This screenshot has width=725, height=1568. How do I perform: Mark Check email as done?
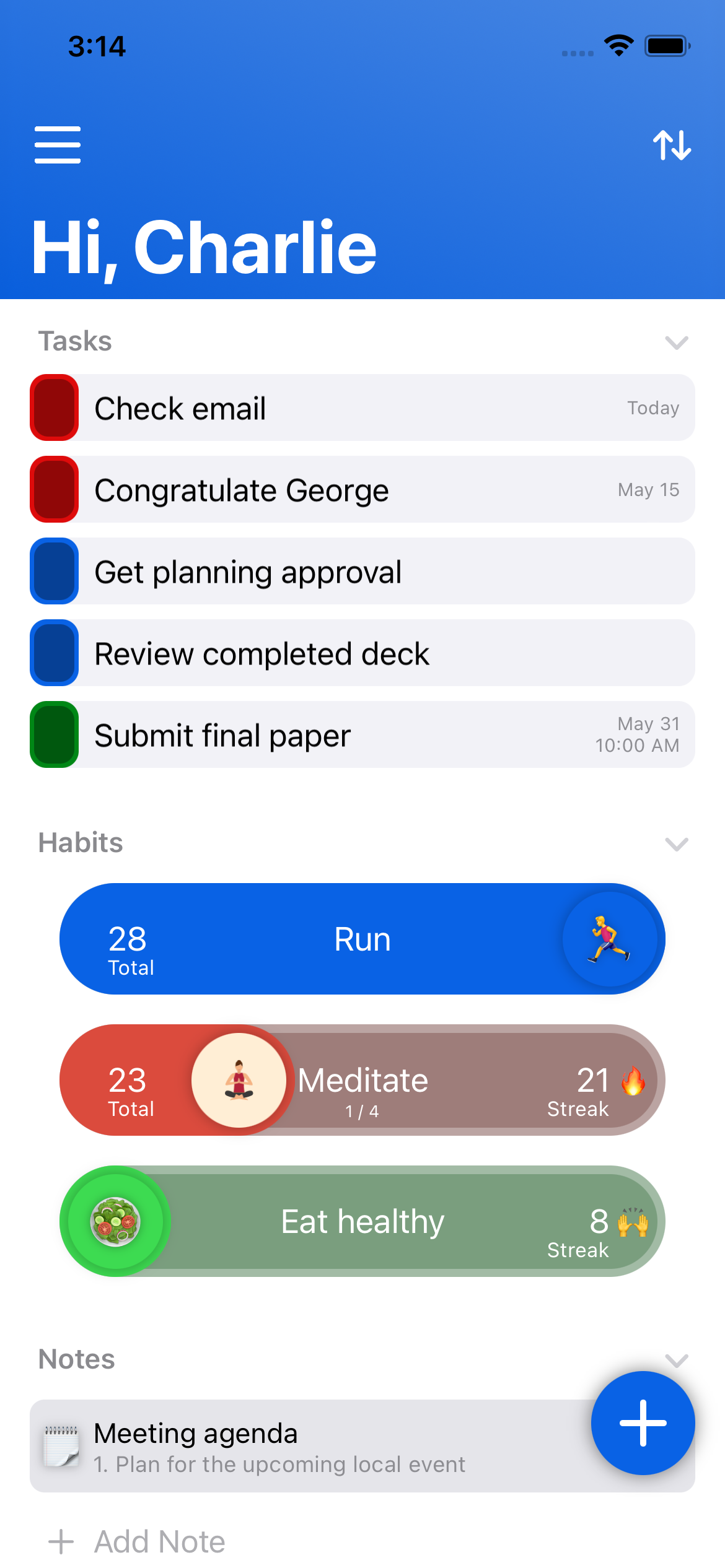(x=55, y=407)
